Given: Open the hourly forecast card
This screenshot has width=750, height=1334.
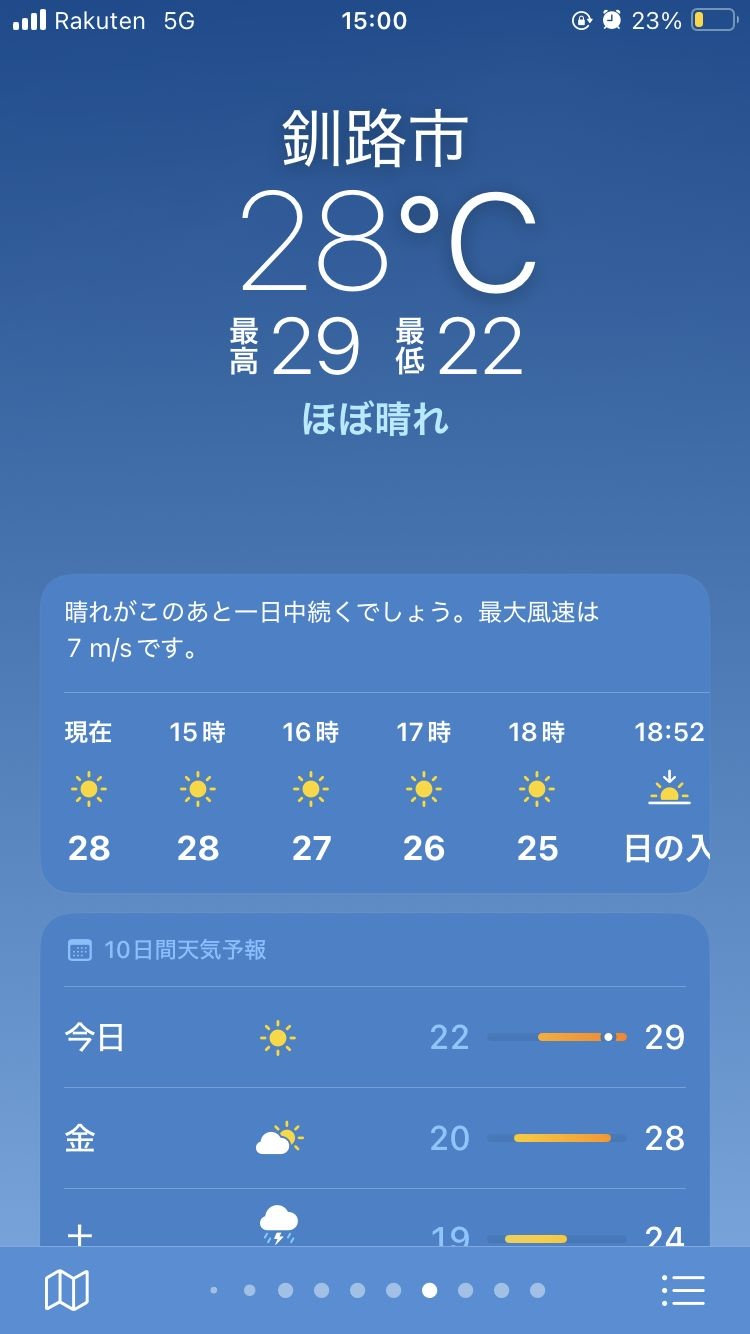Looking at the screenshot, I should (375, 790).
